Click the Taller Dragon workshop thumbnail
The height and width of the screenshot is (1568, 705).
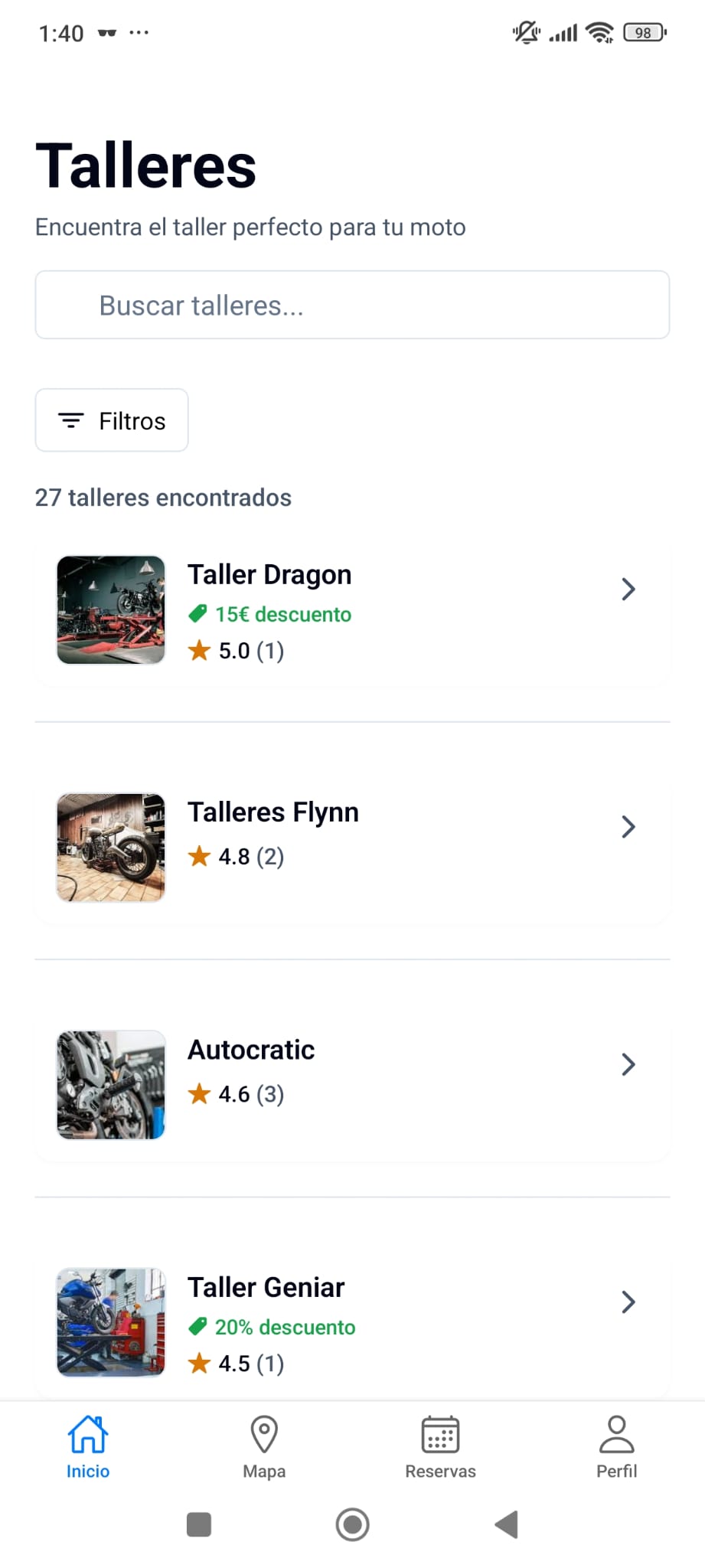(x=110, y=609)
